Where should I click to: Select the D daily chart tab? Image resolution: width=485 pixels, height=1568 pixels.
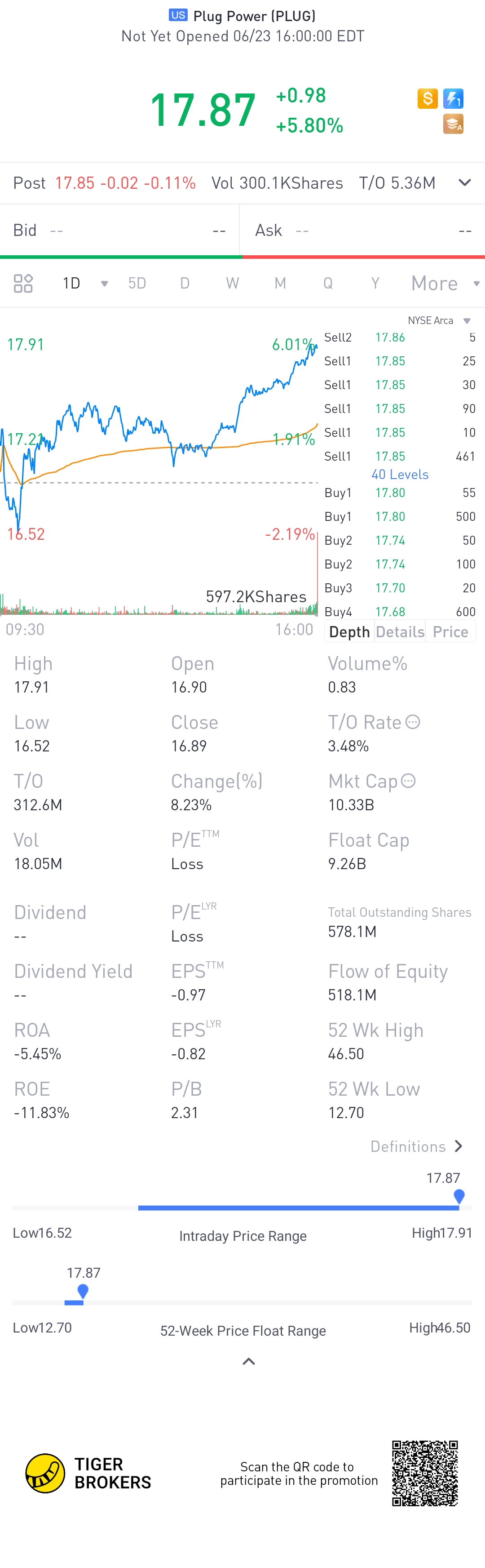[185, 283]
